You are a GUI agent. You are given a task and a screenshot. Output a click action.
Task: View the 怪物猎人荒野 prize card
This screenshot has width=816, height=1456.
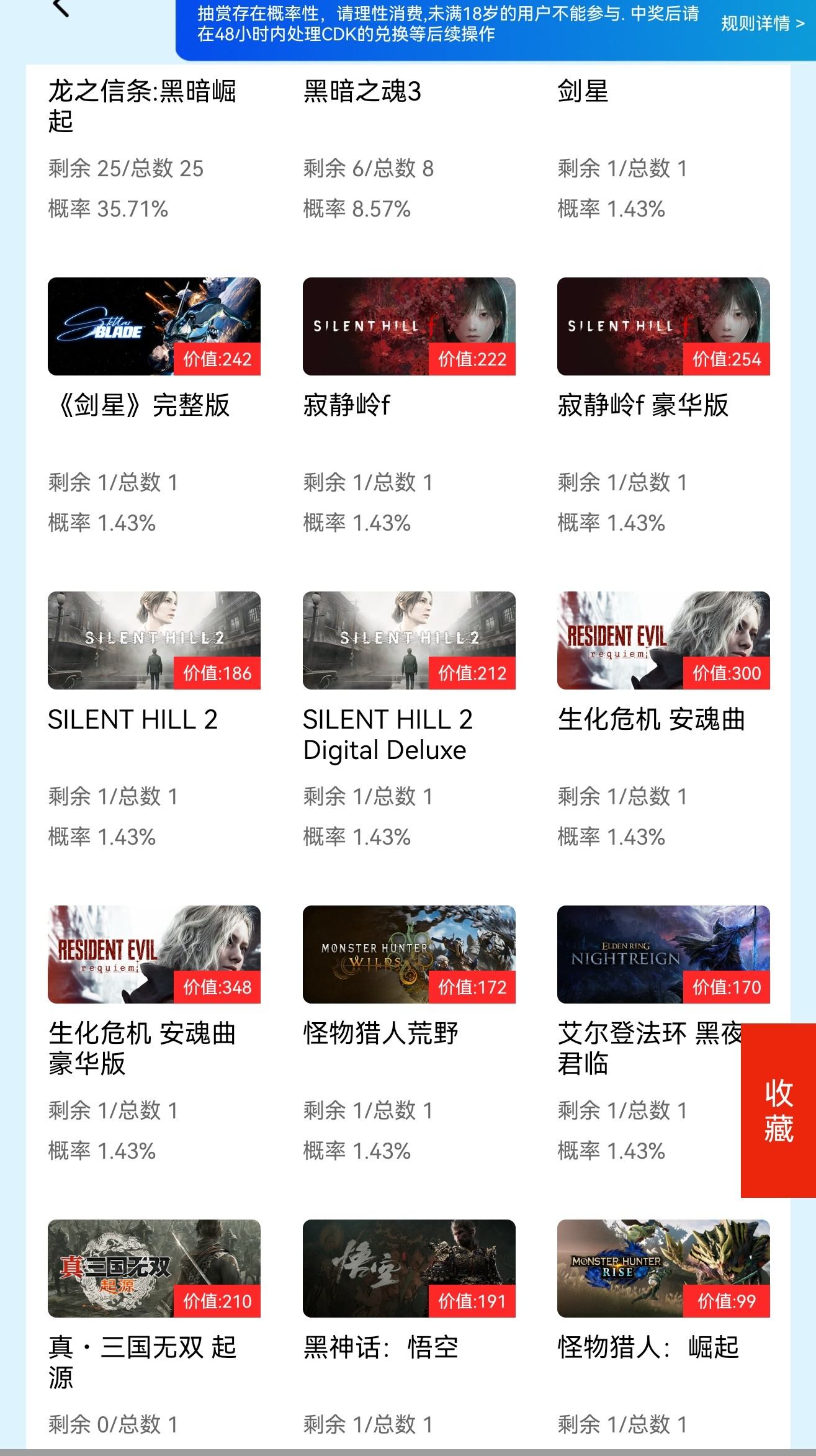[x=409, y=955]
